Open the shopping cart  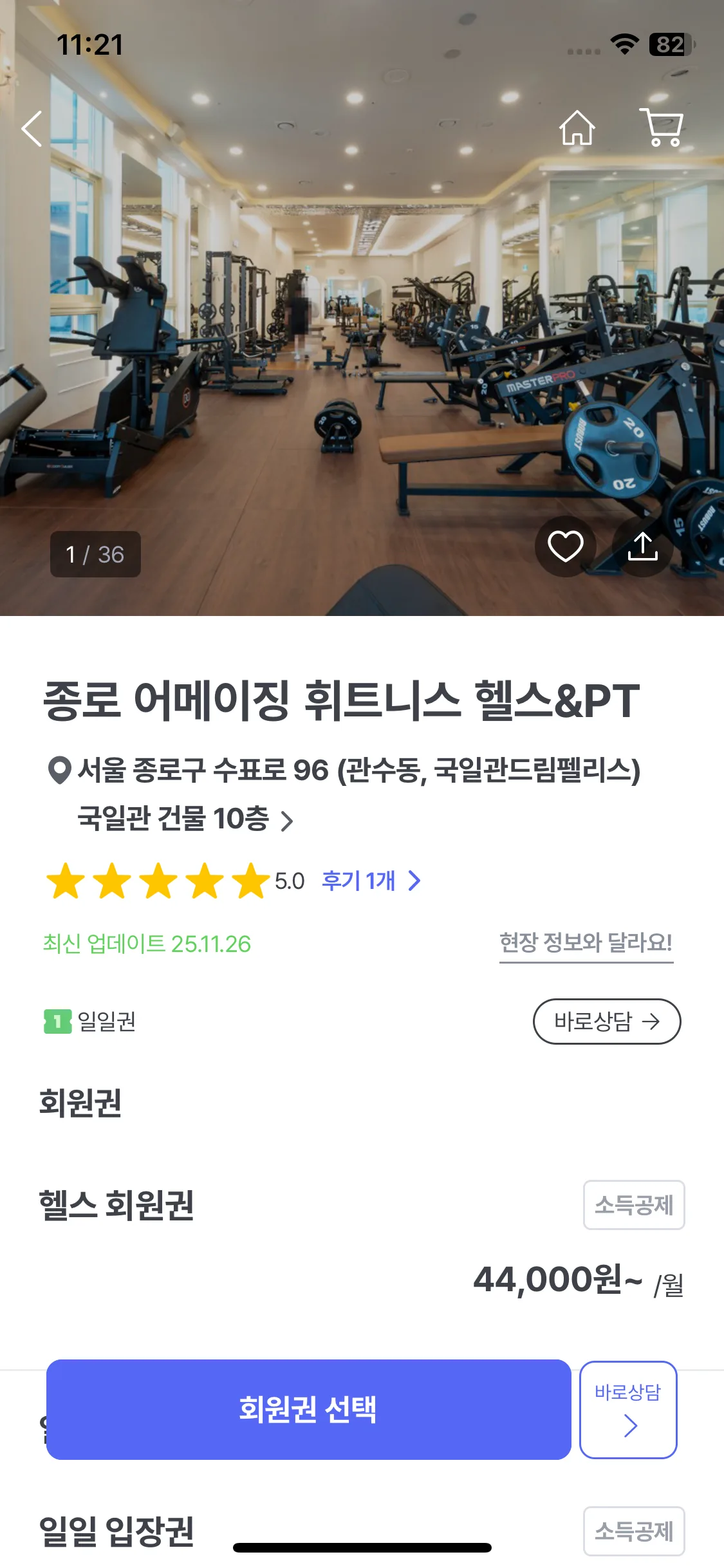662,127
